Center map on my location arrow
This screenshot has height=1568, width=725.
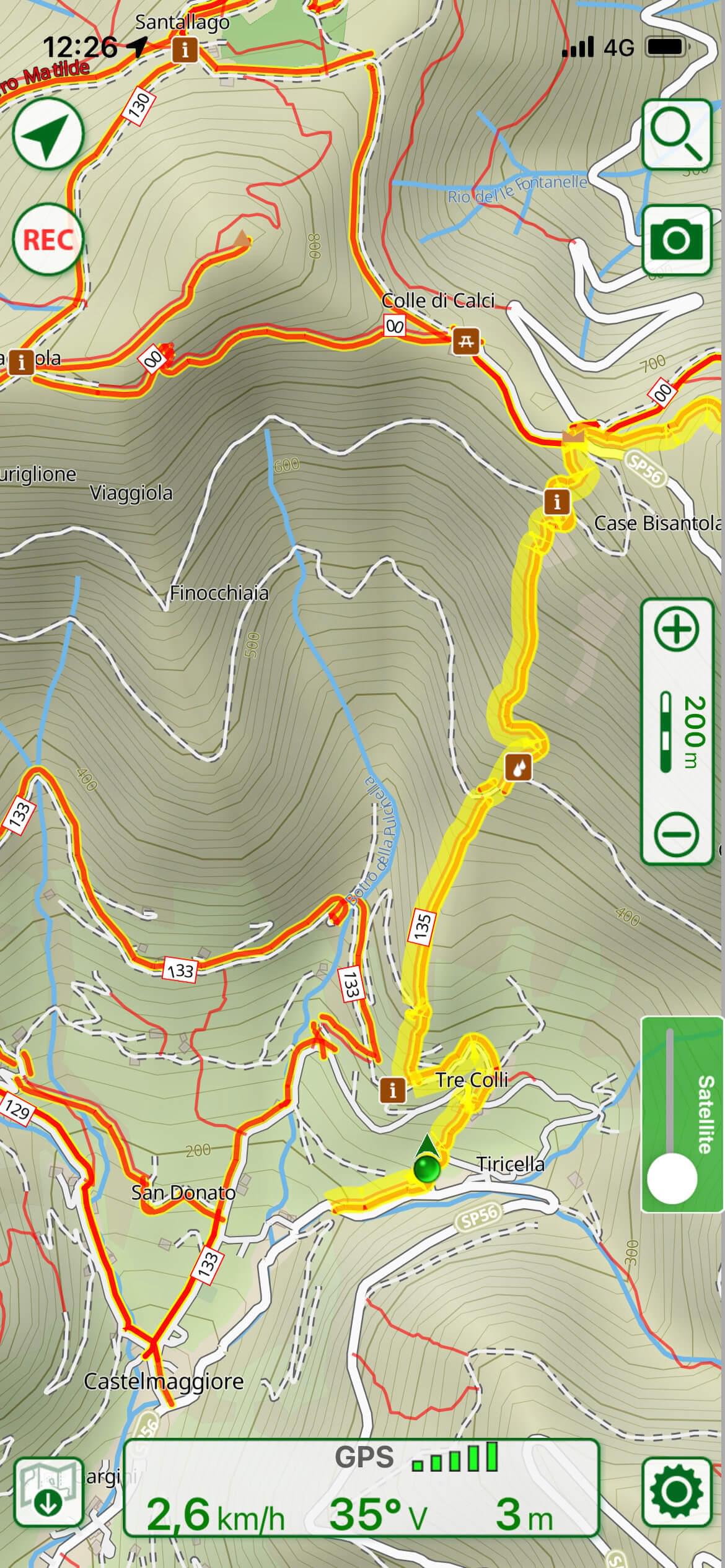(x=48, y=134)
